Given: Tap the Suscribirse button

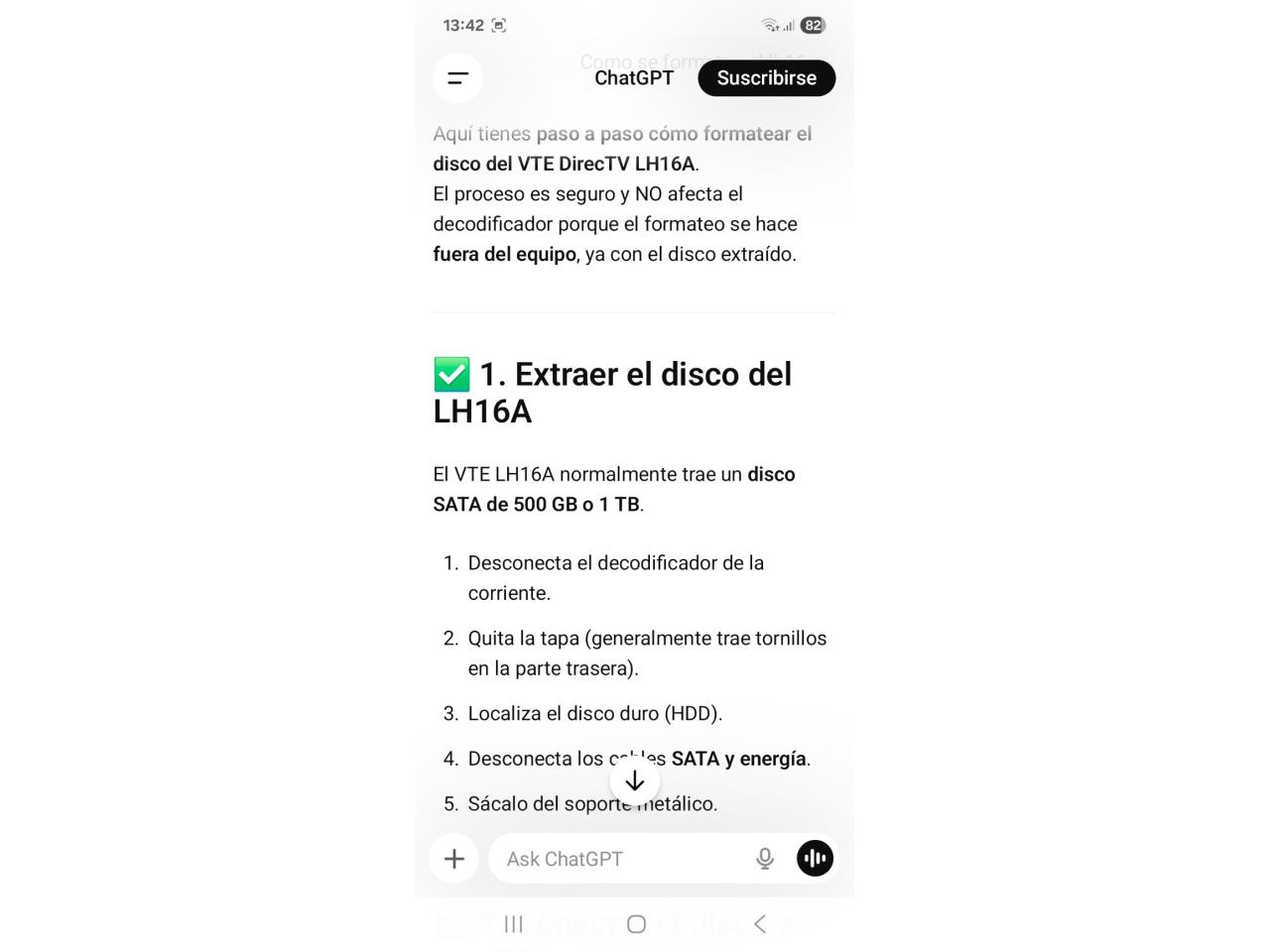Looking at the screenshot, I should [766, 78].
